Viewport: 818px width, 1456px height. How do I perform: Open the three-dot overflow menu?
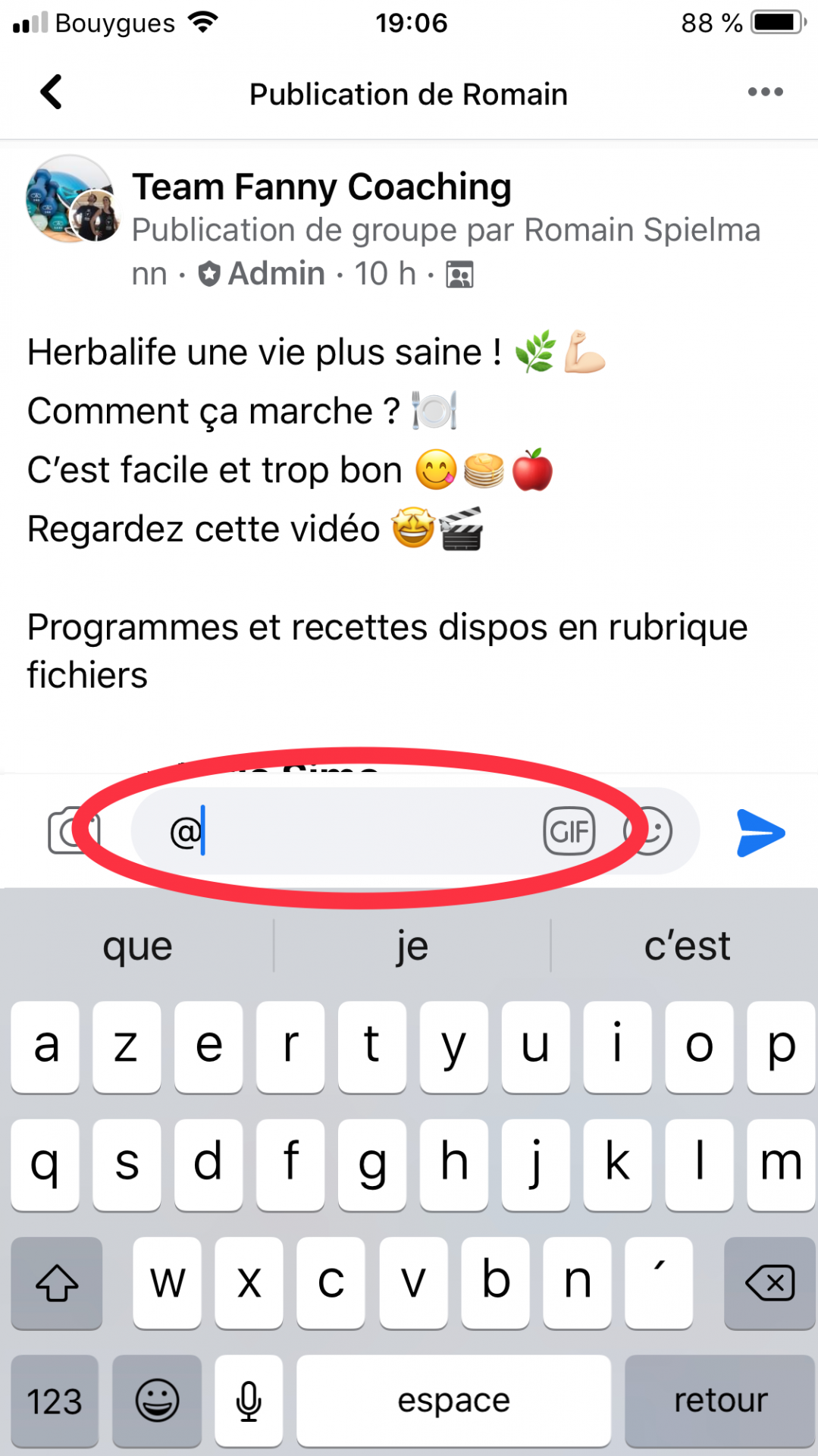click(765, 93)
